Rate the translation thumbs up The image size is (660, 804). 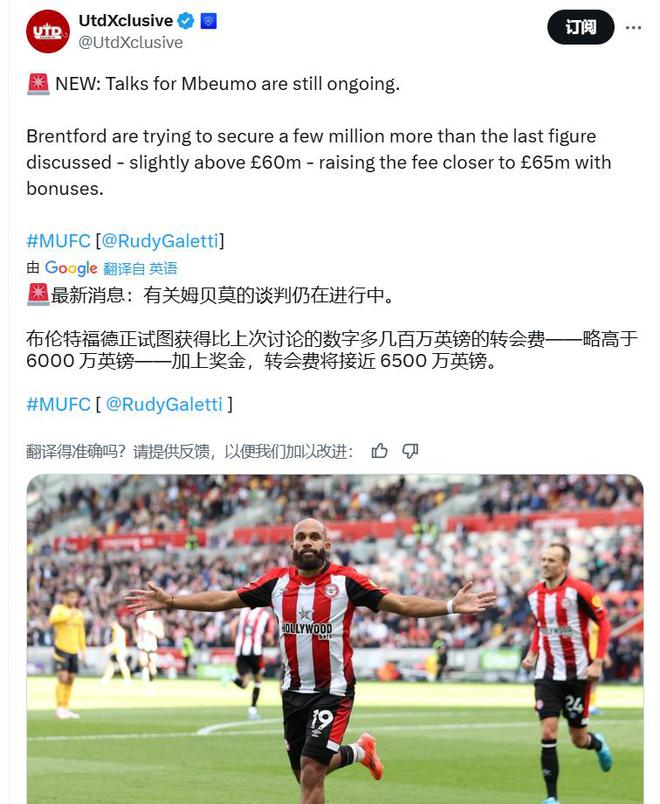(x=380, y=451)
